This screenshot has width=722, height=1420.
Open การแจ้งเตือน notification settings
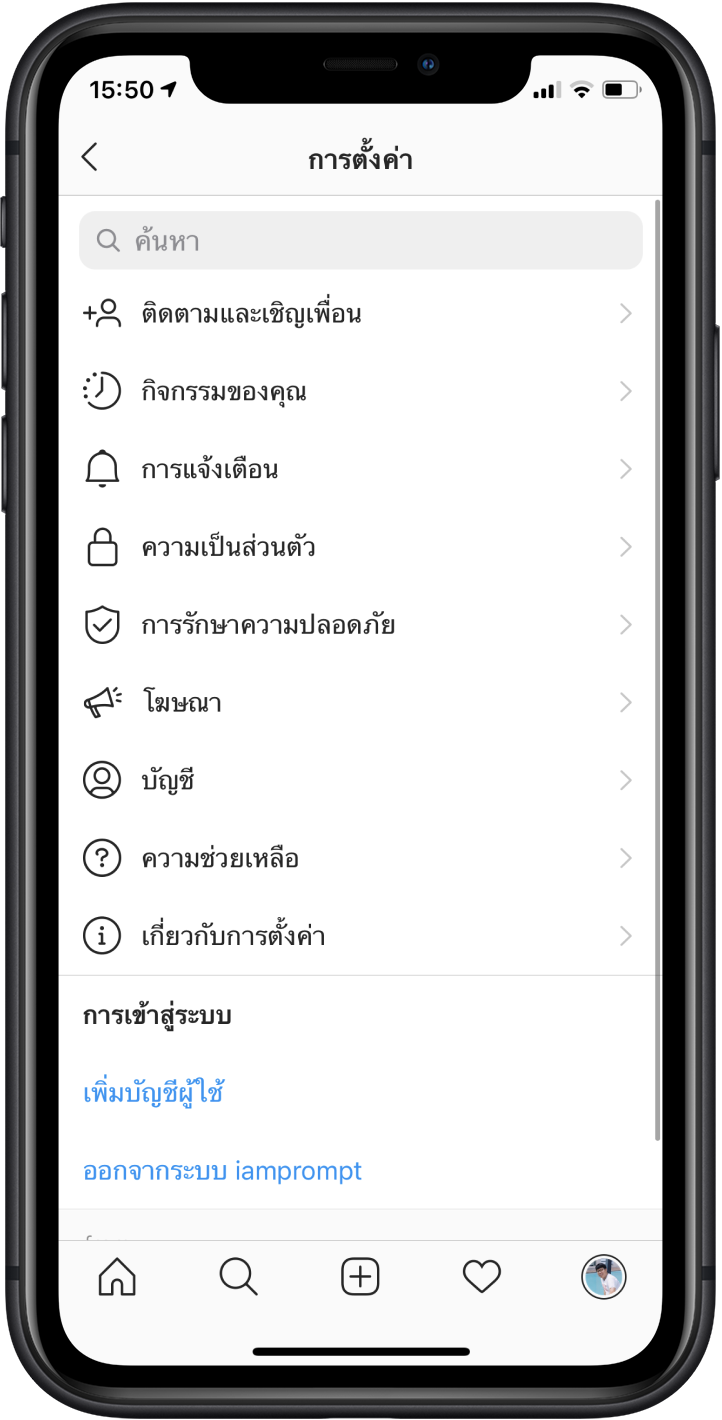[x=358, y=470]
